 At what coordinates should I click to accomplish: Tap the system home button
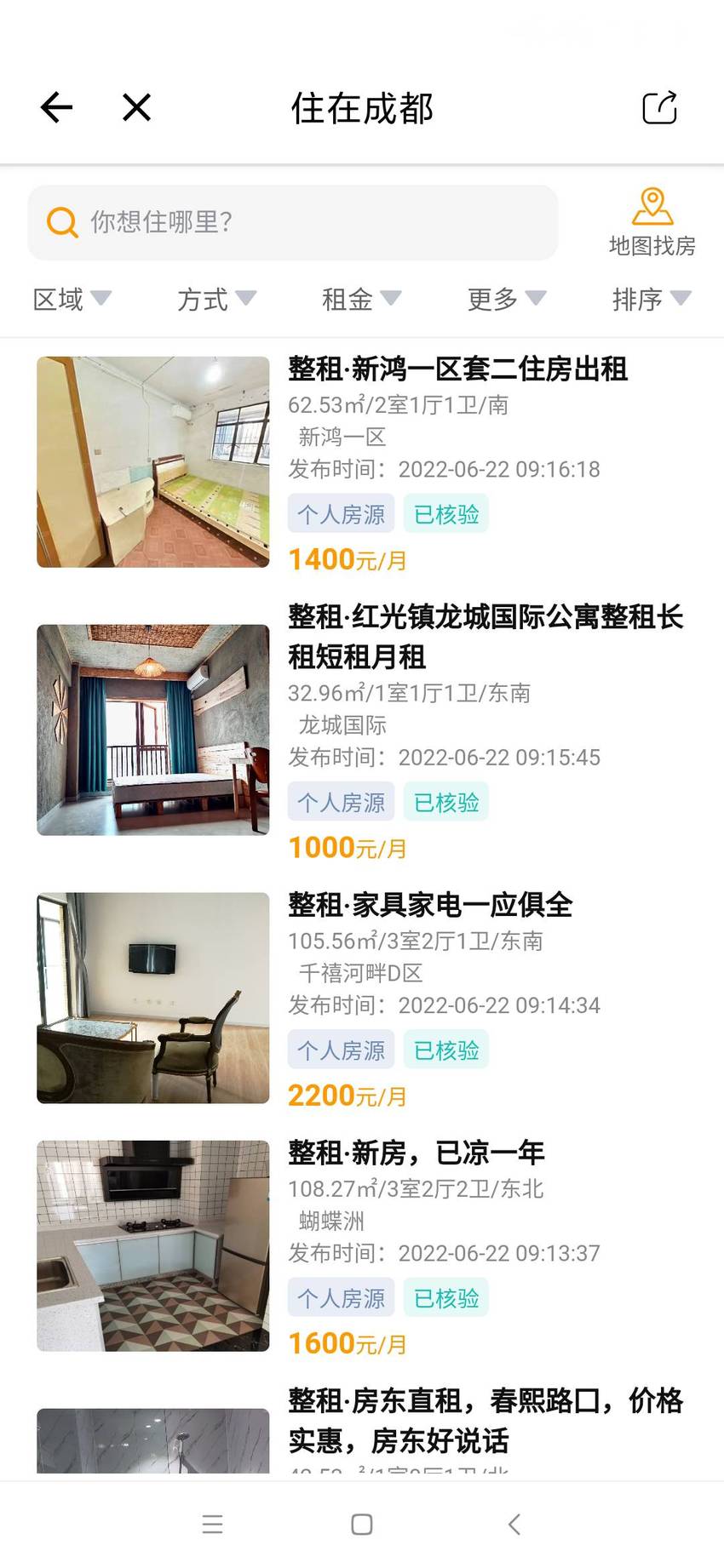(362, 1524)
